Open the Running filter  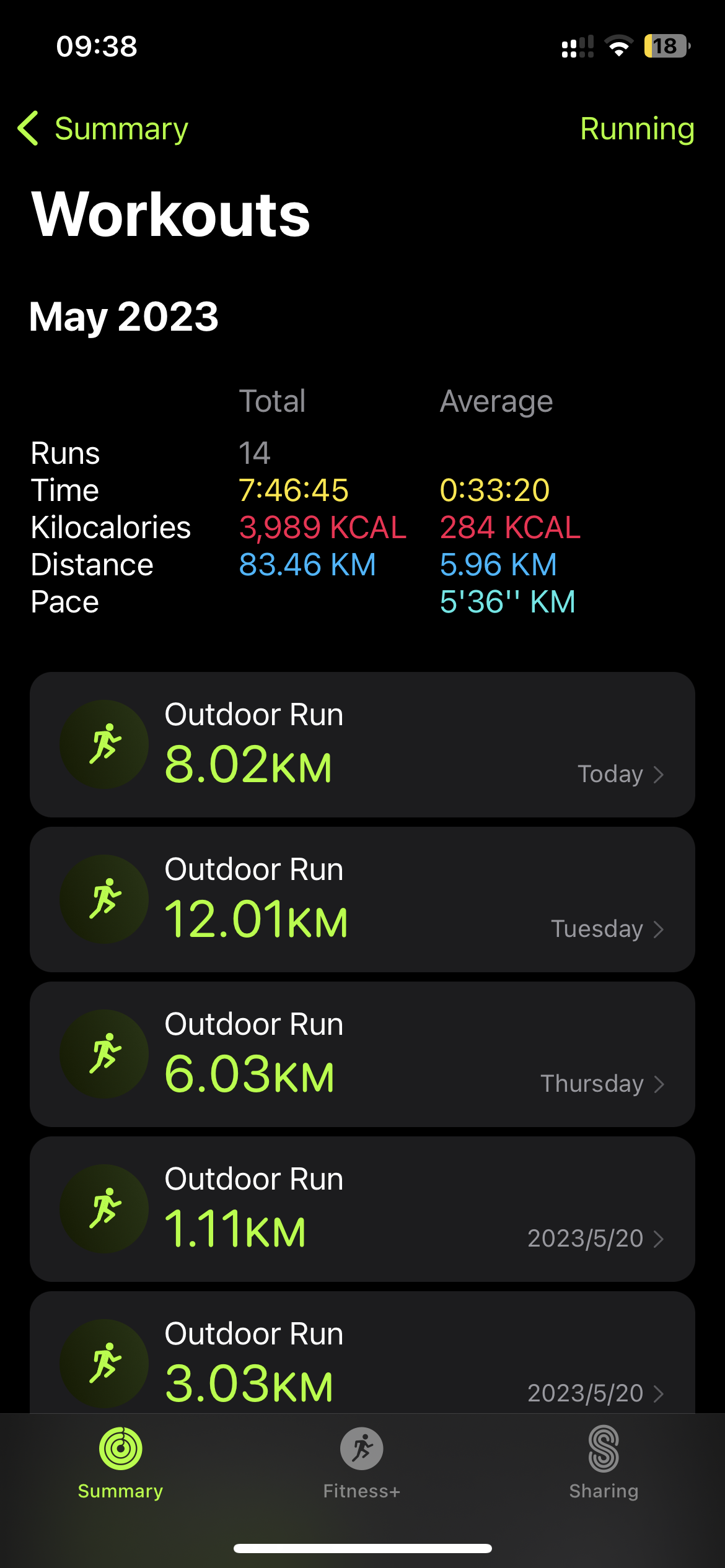[x=637, y=129]
